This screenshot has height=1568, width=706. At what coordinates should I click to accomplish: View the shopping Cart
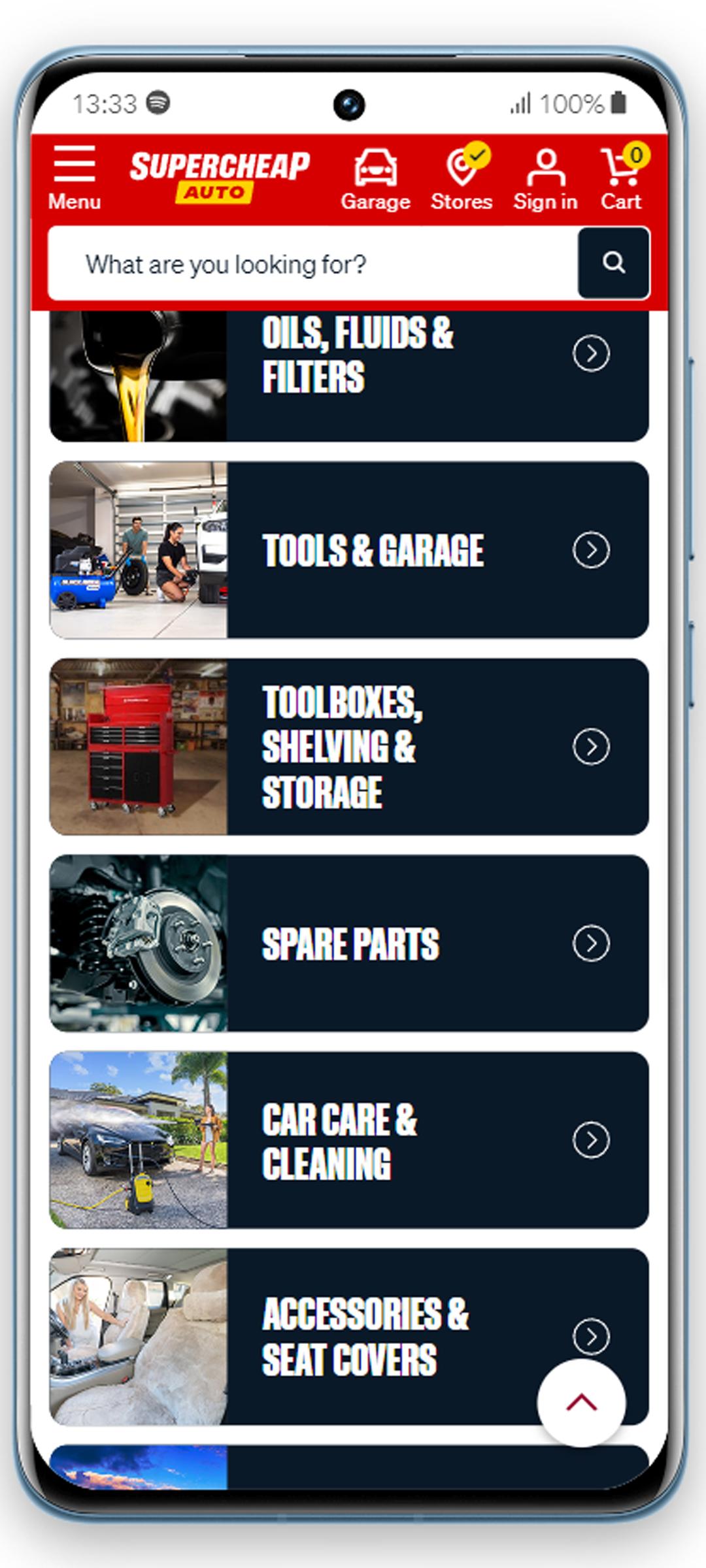622,178
